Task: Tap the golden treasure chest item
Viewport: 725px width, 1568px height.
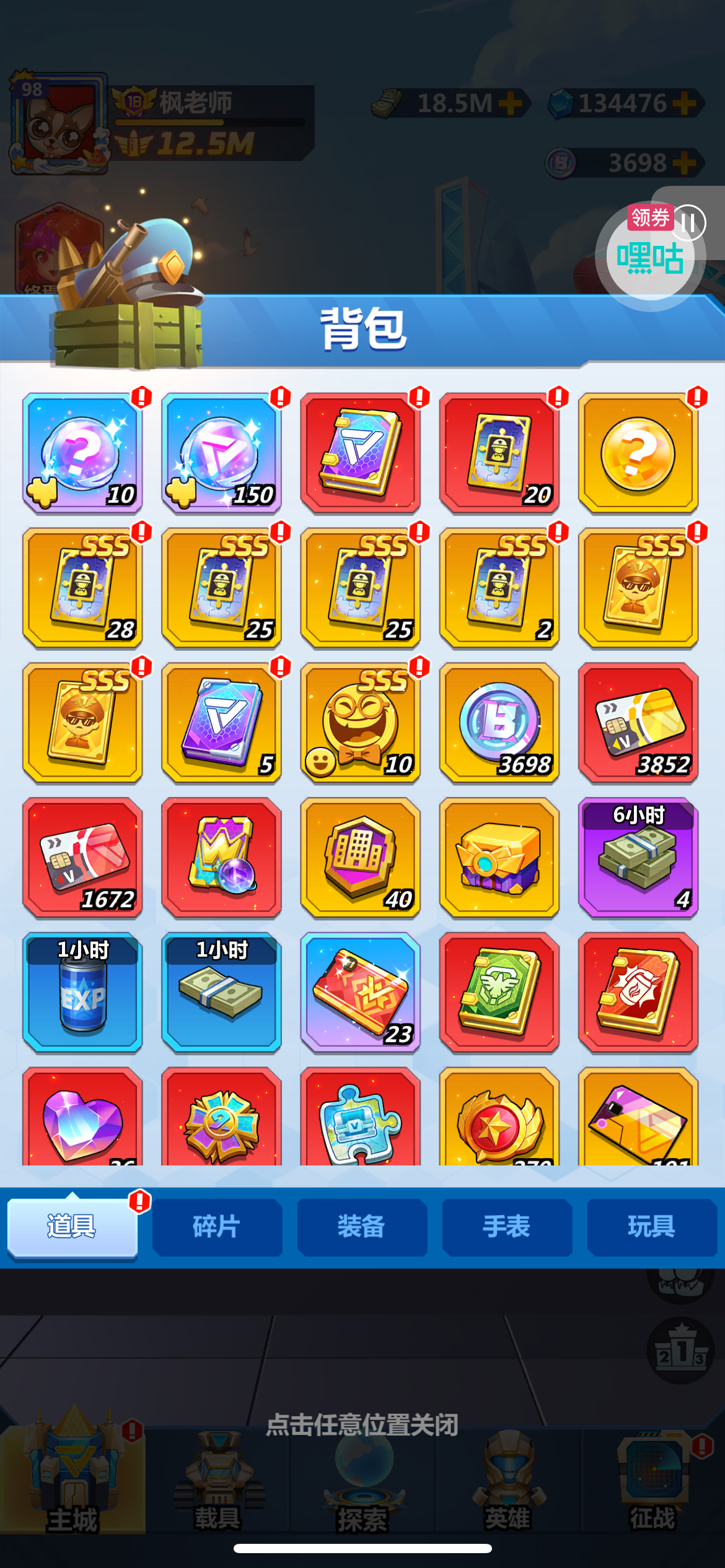Action: pos(499,858)
